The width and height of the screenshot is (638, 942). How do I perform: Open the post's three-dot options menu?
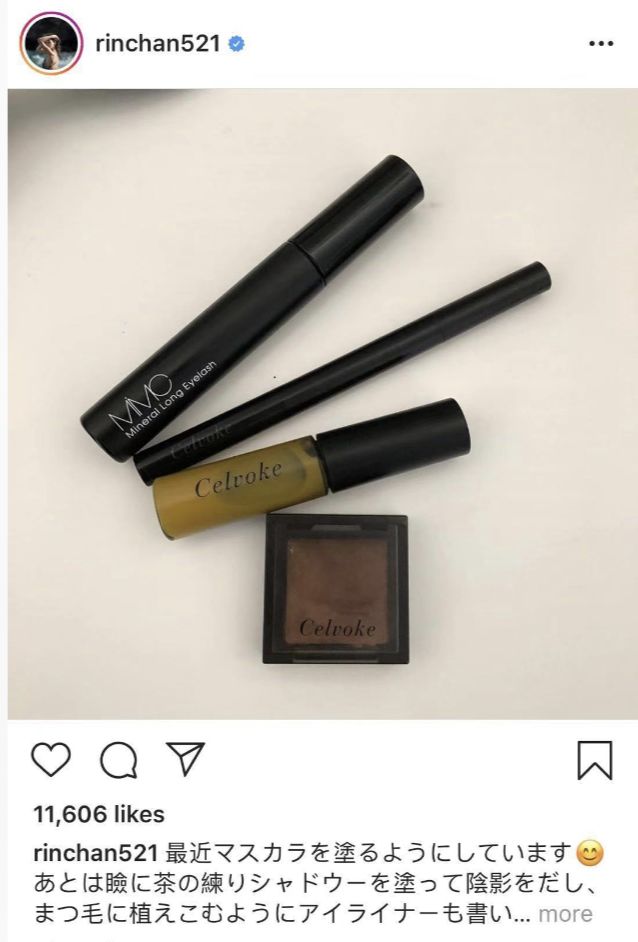[600, 45]
